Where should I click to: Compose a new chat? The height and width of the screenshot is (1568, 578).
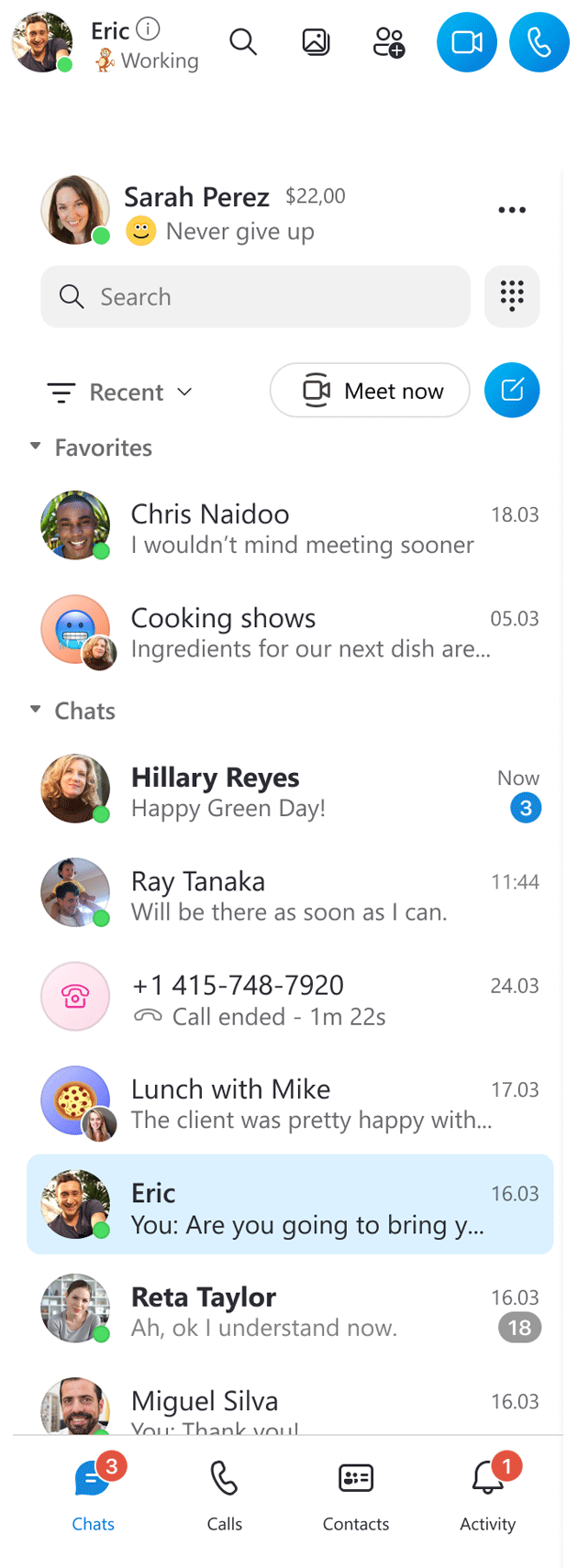tap(512, 391)
